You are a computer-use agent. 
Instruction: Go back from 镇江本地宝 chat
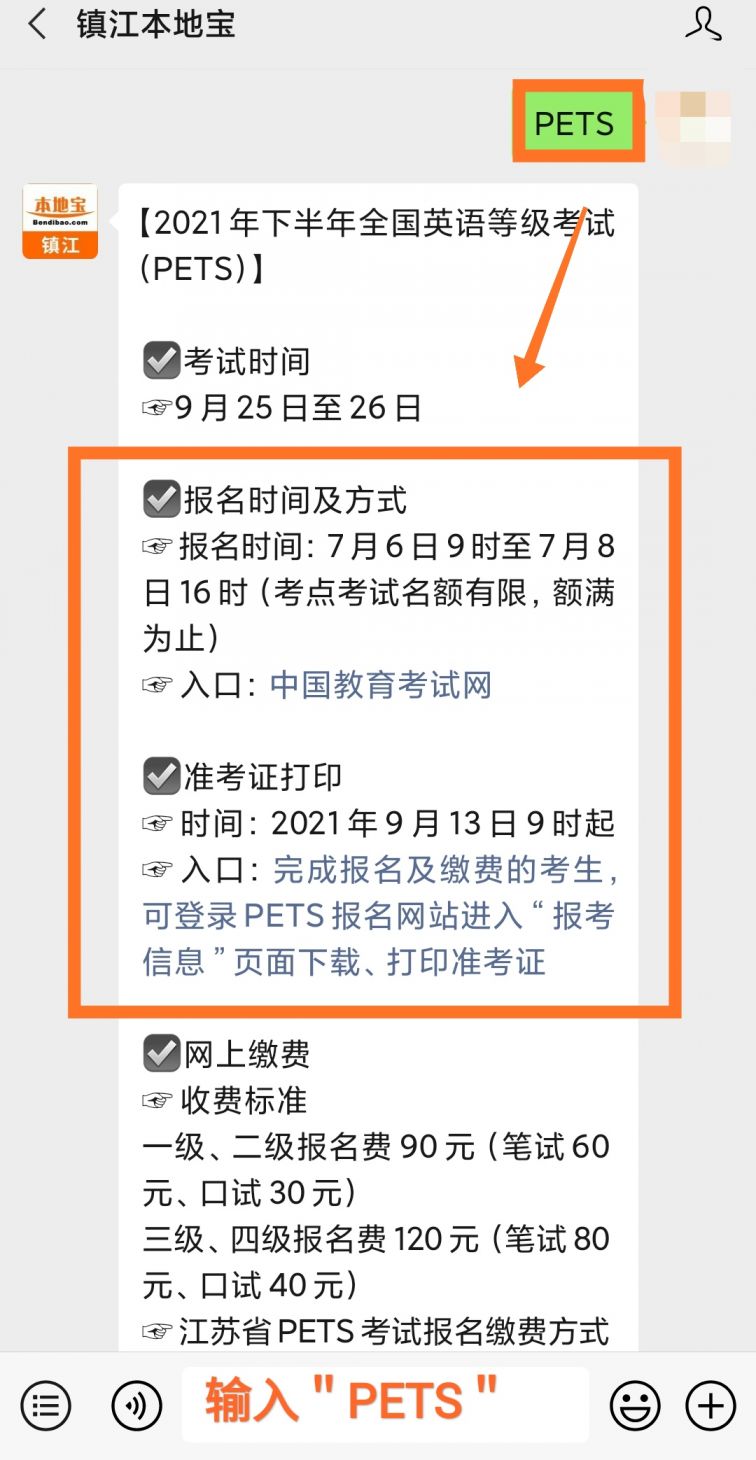pos(37,25)
